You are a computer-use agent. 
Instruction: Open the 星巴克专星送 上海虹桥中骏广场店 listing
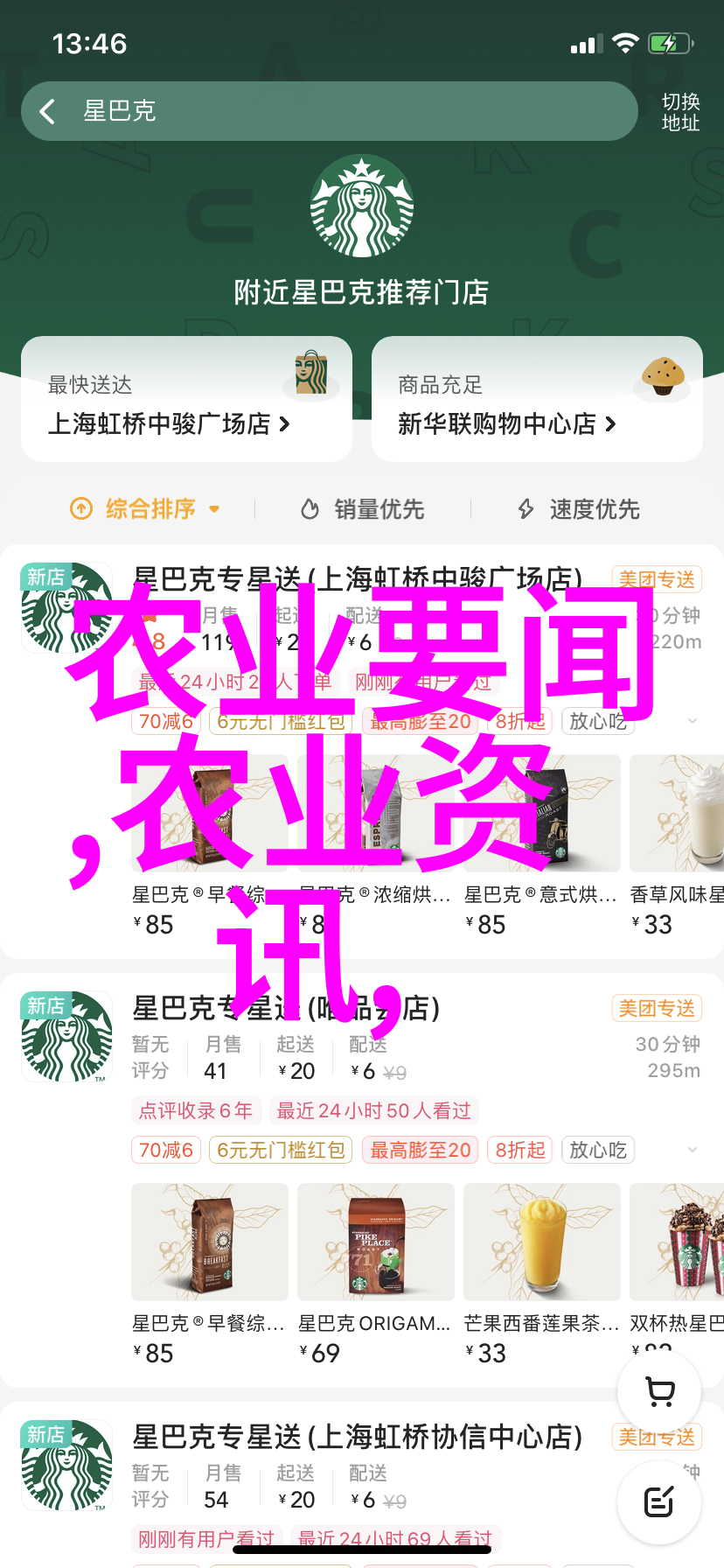(x=357, y=578)
